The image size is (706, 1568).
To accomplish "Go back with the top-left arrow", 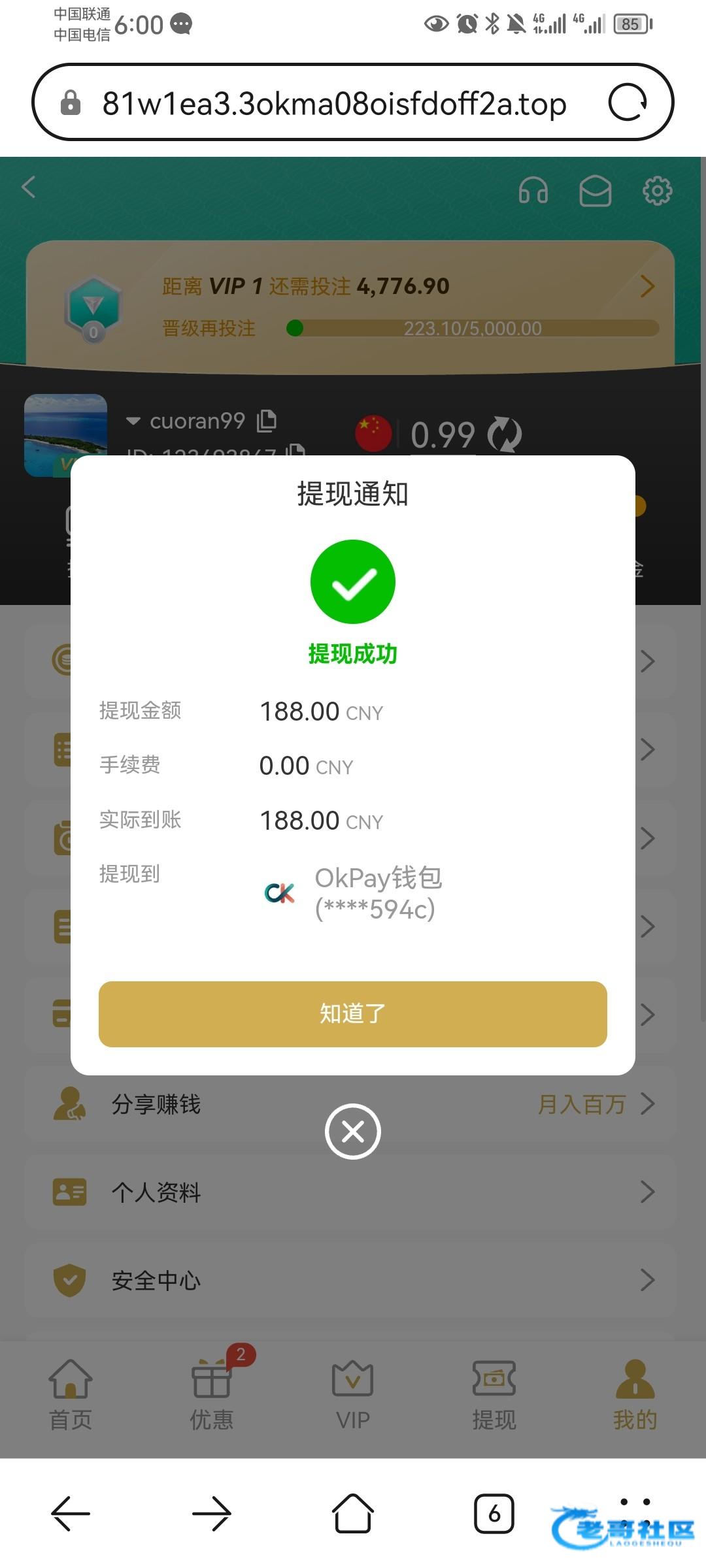I will [29, 188].
